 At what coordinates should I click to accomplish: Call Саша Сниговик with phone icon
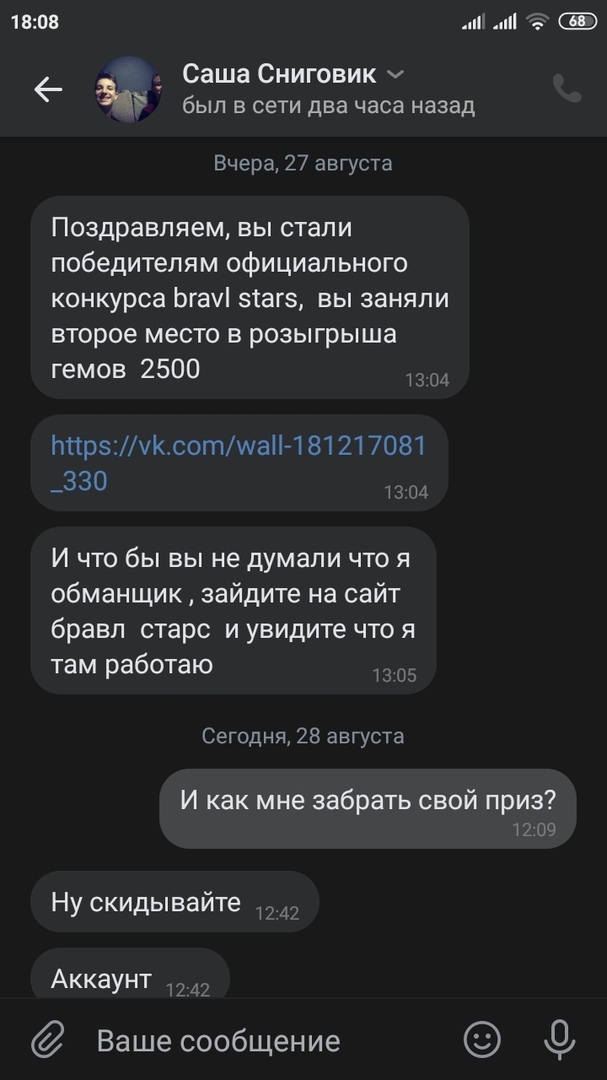tap(566, 90)
